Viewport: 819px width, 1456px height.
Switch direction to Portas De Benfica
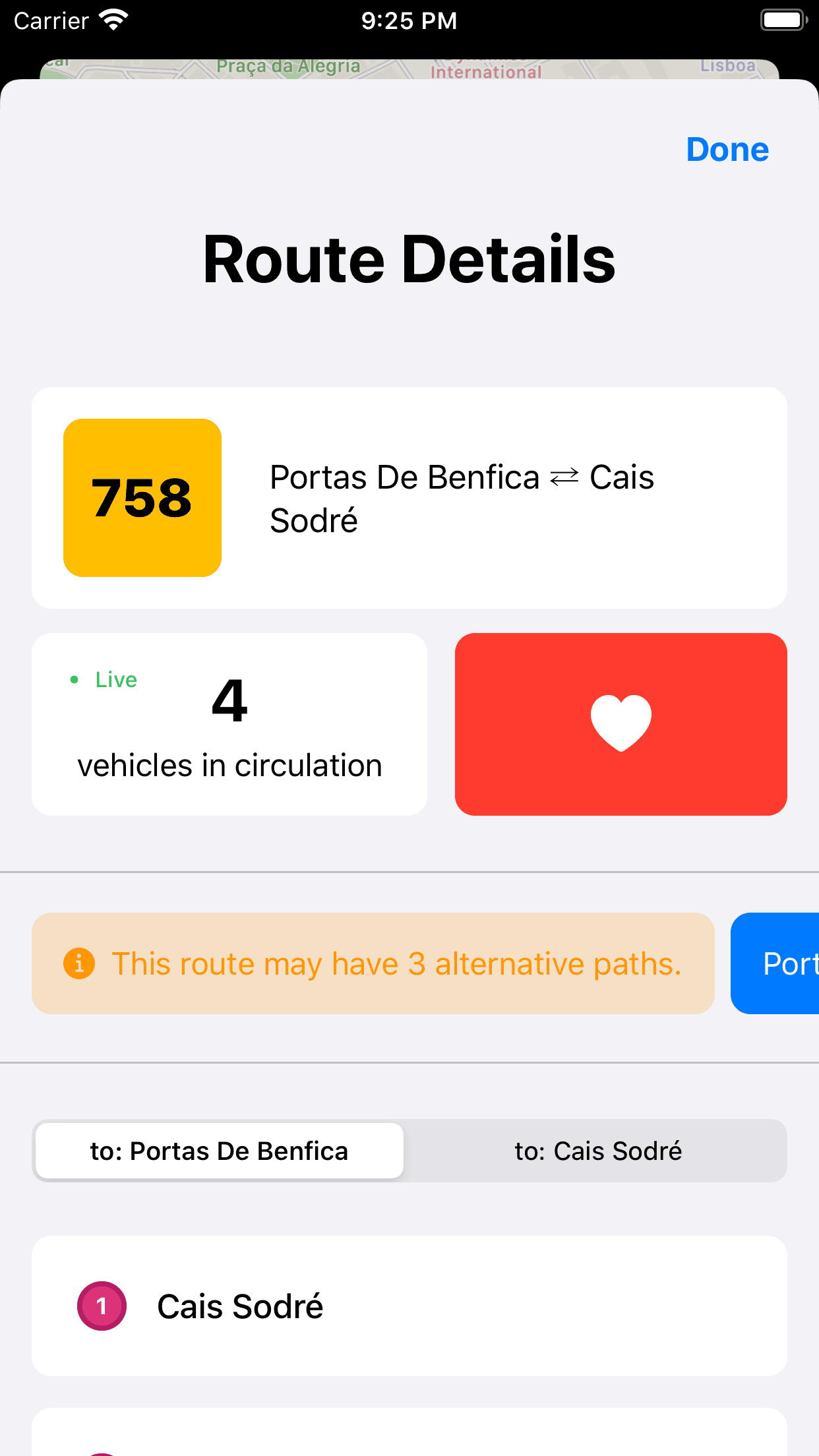click(219, 1151)
